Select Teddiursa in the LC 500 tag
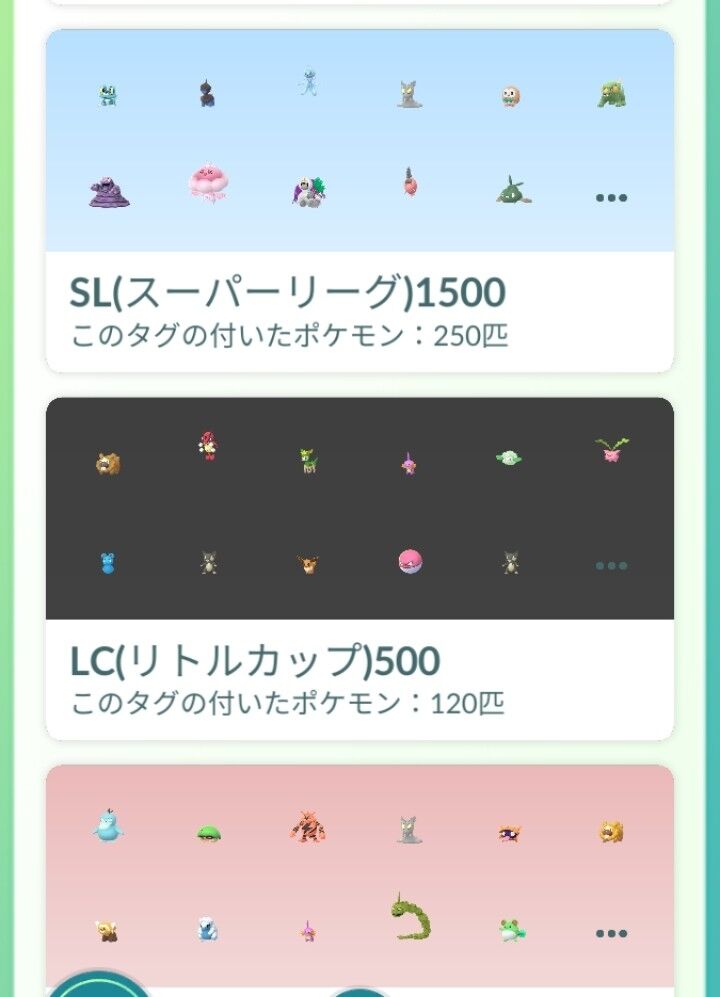The image size is (720, 997). coord(107,460)
